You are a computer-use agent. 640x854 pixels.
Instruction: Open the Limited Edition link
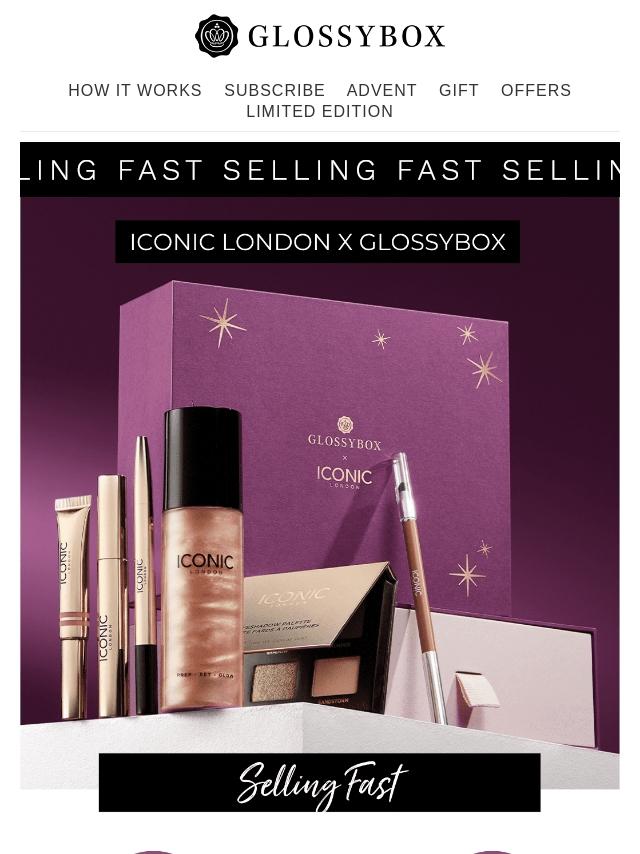[320, 111]
